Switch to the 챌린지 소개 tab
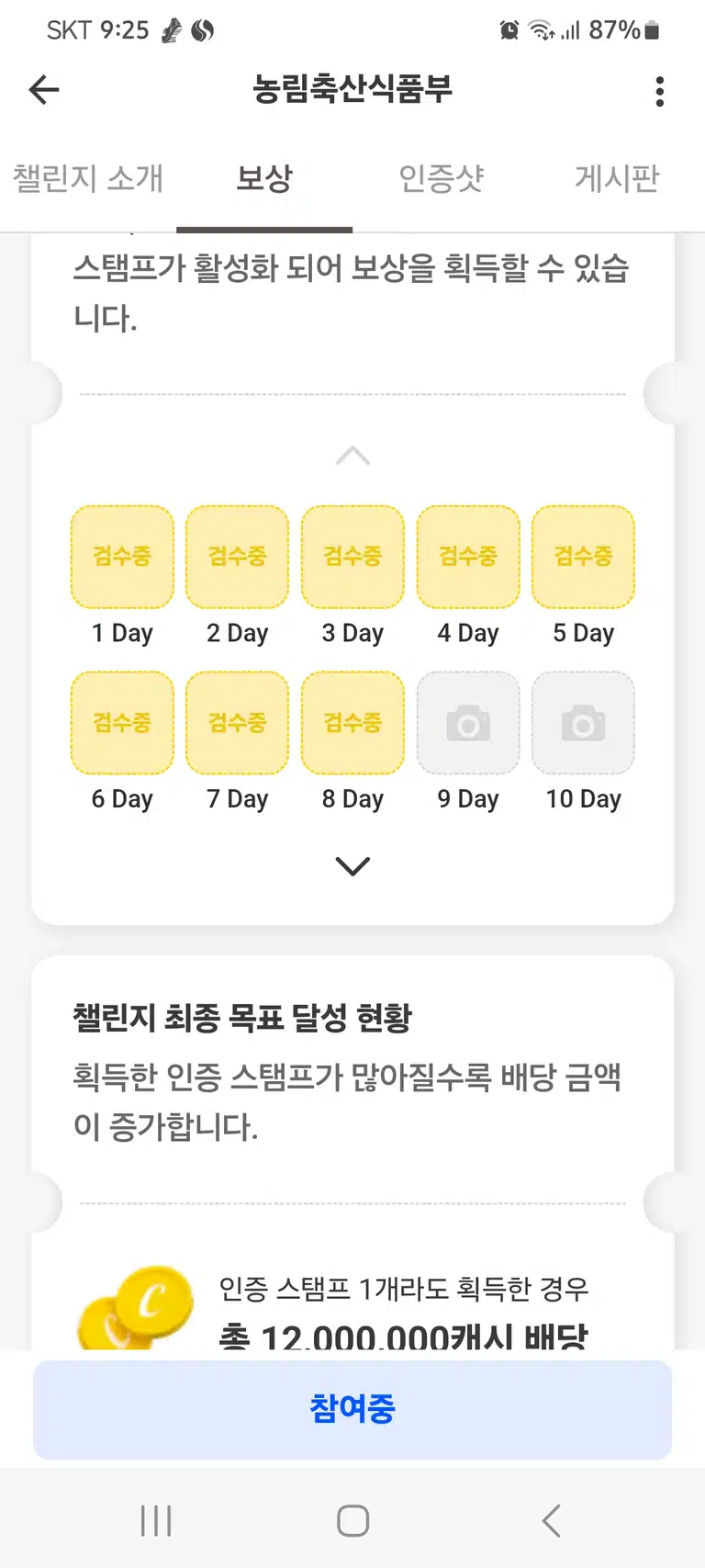This screenshot has width=705, height=1568. [88, 178]
